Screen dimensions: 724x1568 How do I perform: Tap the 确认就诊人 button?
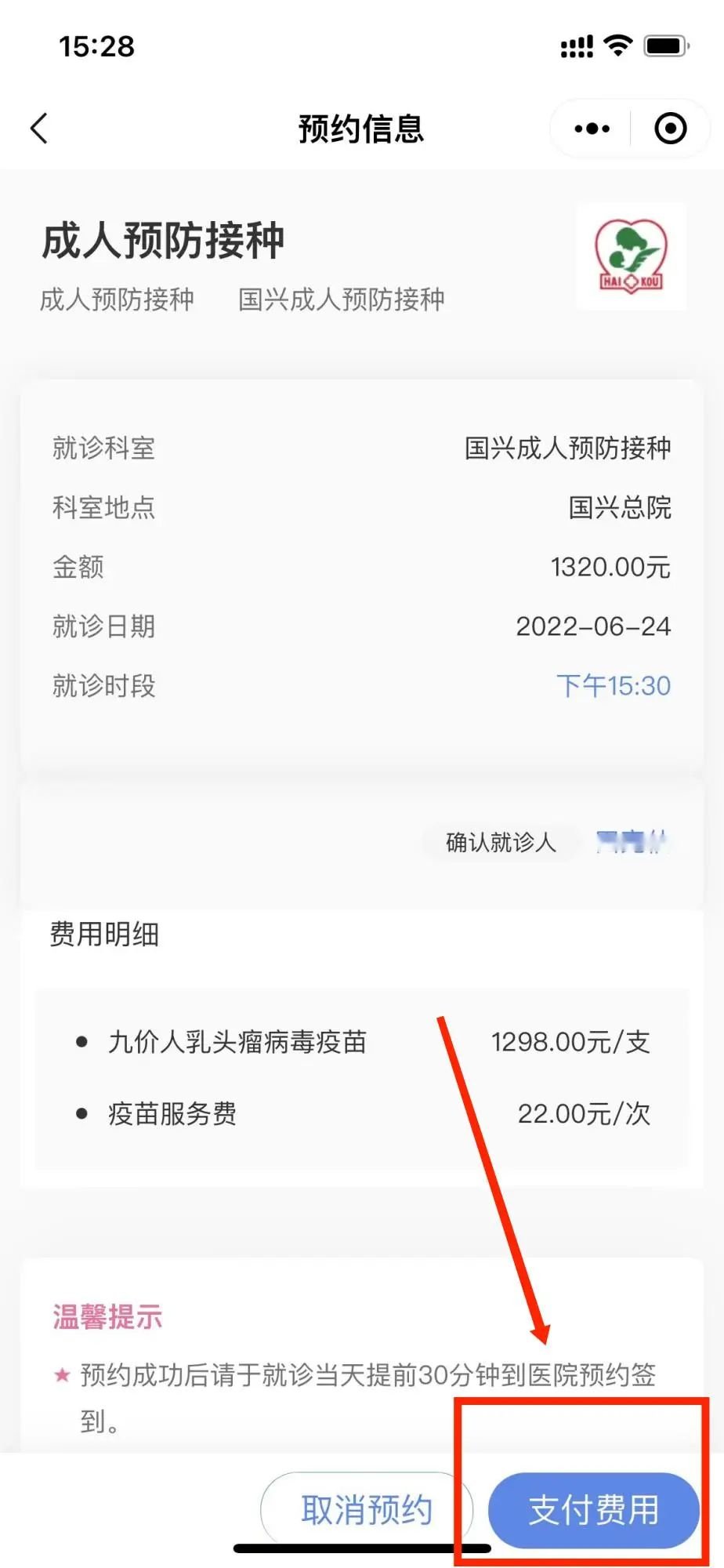(x=501, y=842)
